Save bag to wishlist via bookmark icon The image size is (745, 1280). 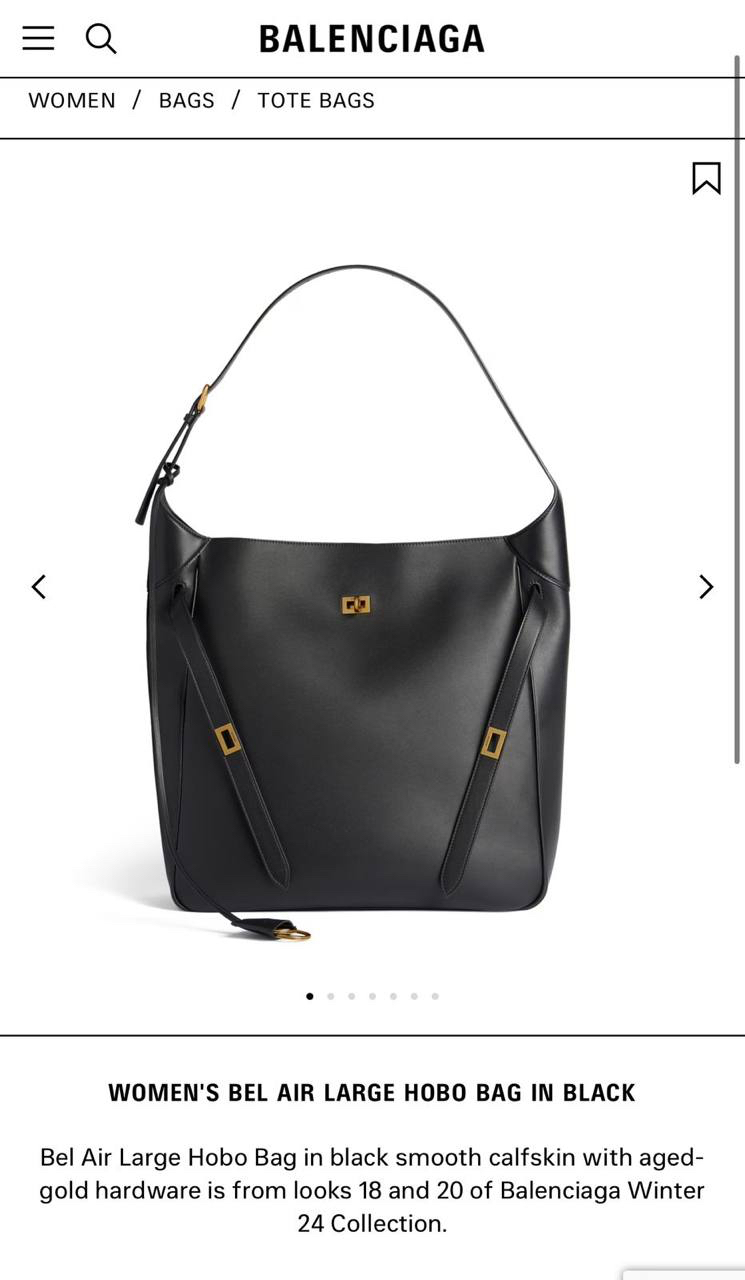[706, 178]
